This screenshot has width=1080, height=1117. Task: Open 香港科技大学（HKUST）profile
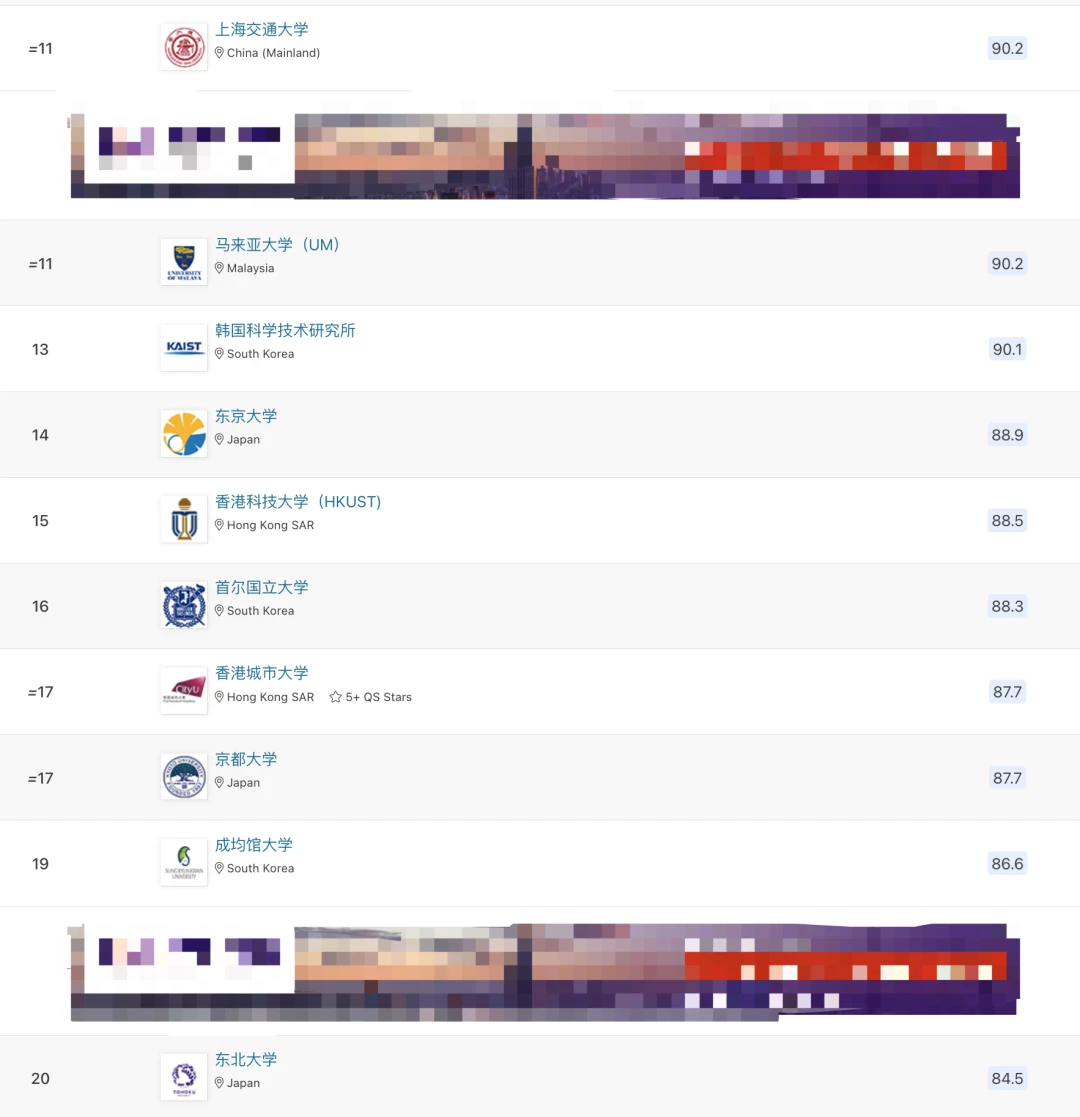point(298,502)
